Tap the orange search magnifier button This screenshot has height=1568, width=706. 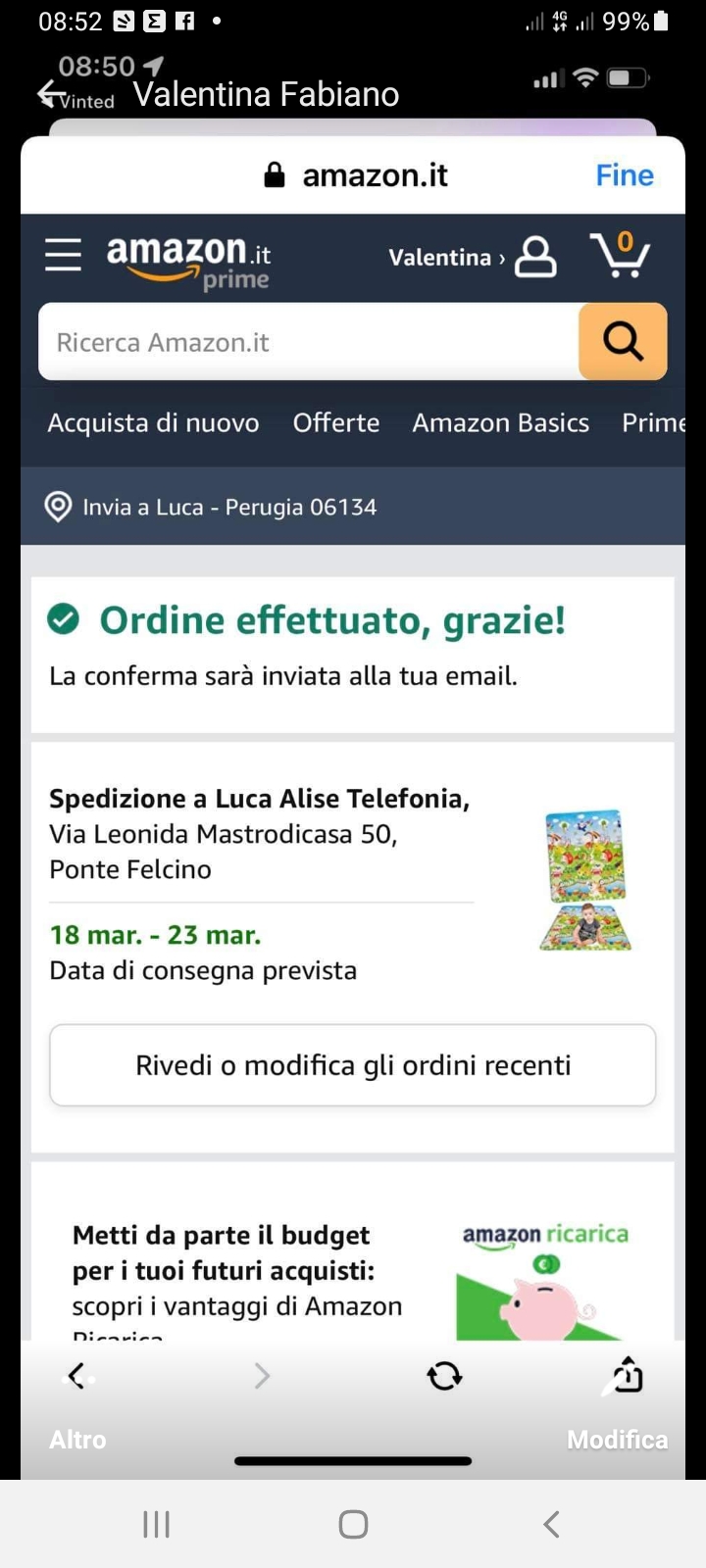(623, 342)
